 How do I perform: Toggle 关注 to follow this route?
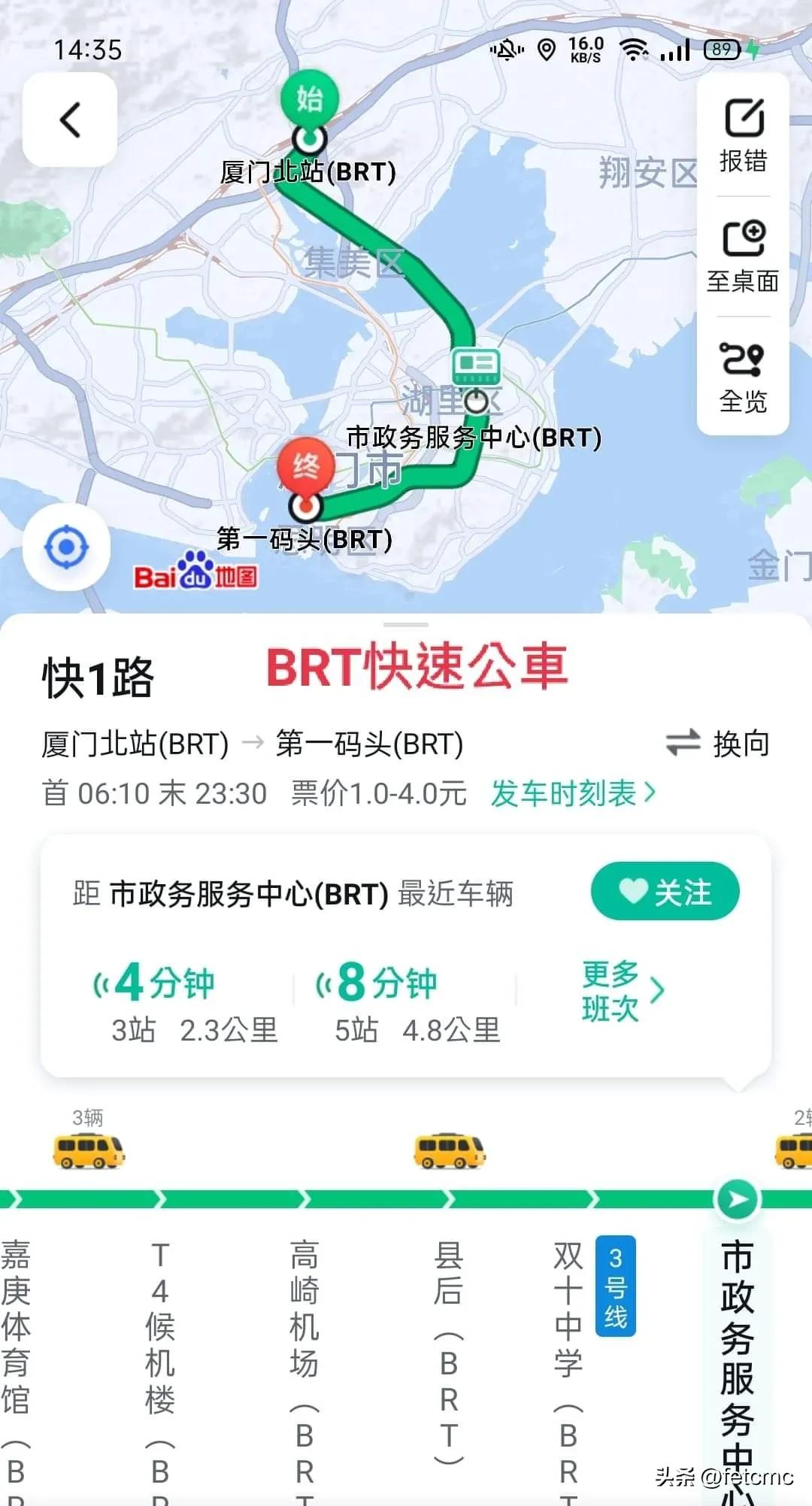665,890
